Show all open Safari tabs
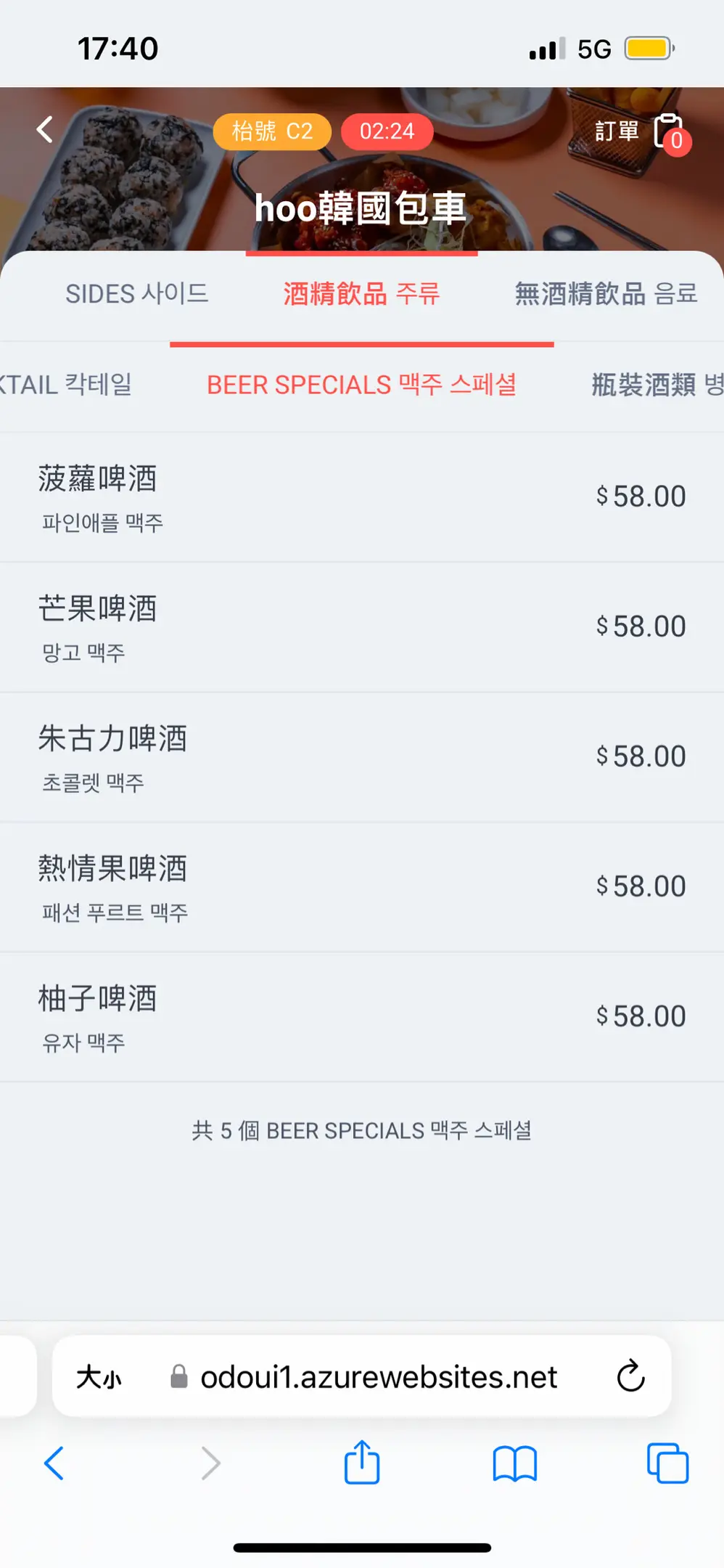The height and width of the screenshot is (1568, 724). 667,1463
